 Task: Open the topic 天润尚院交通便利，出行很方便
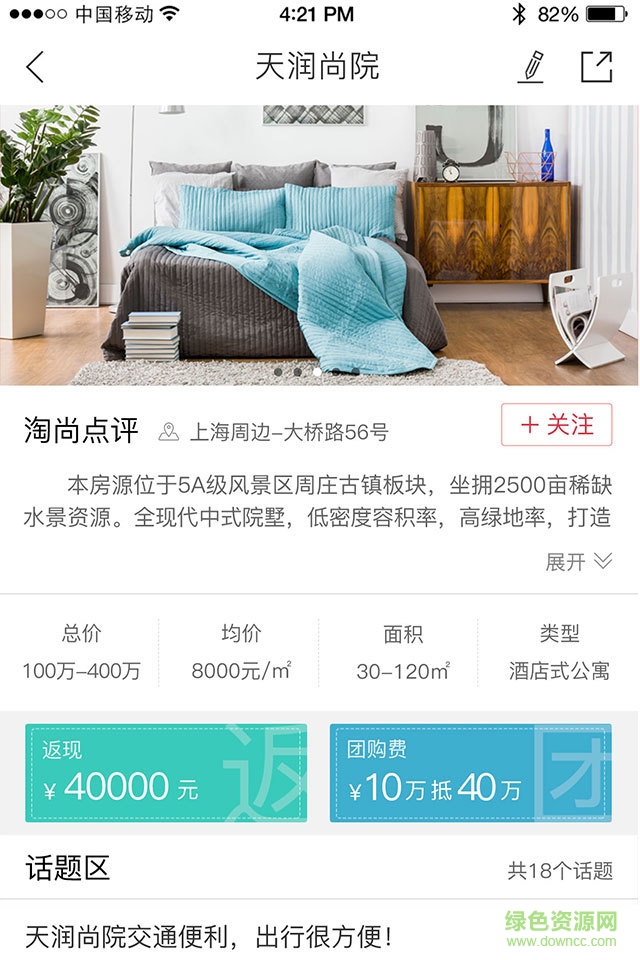point(210,936)
